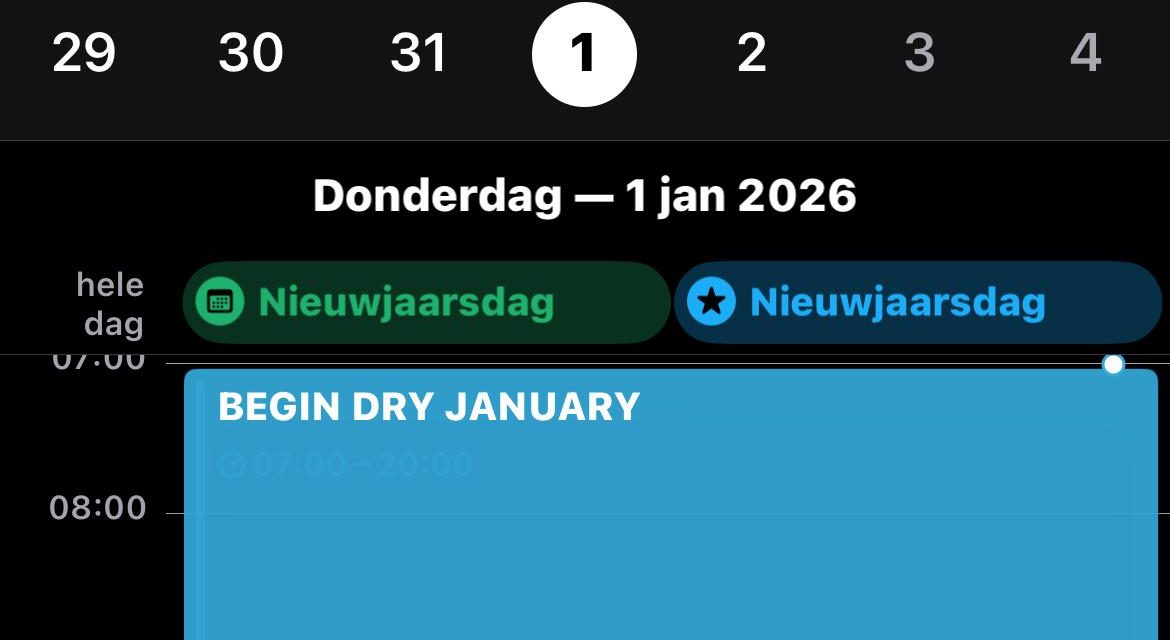
Task: Jump to day 30 in the week strip
Action: tap(251, 53)
